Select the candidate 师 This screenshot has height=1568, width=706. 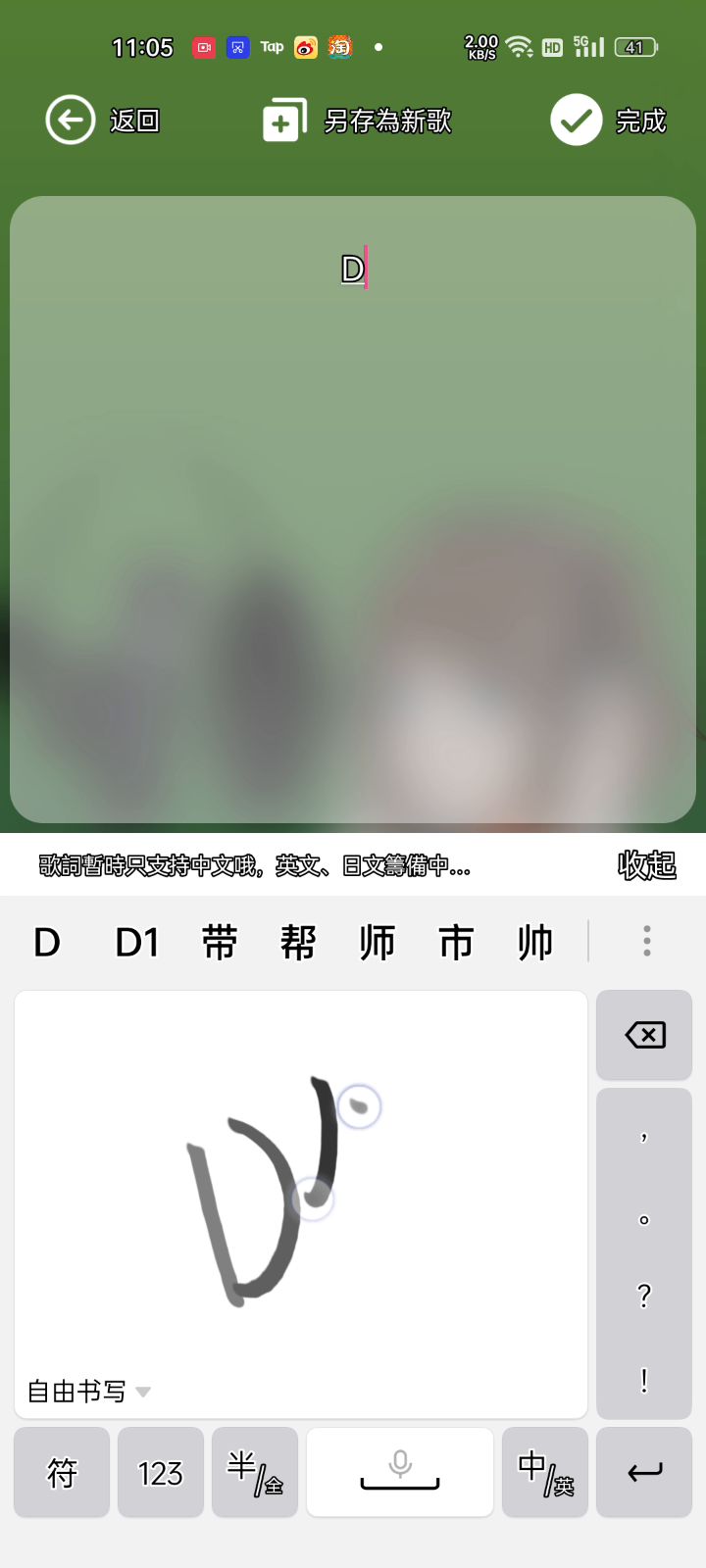point(378,943)
